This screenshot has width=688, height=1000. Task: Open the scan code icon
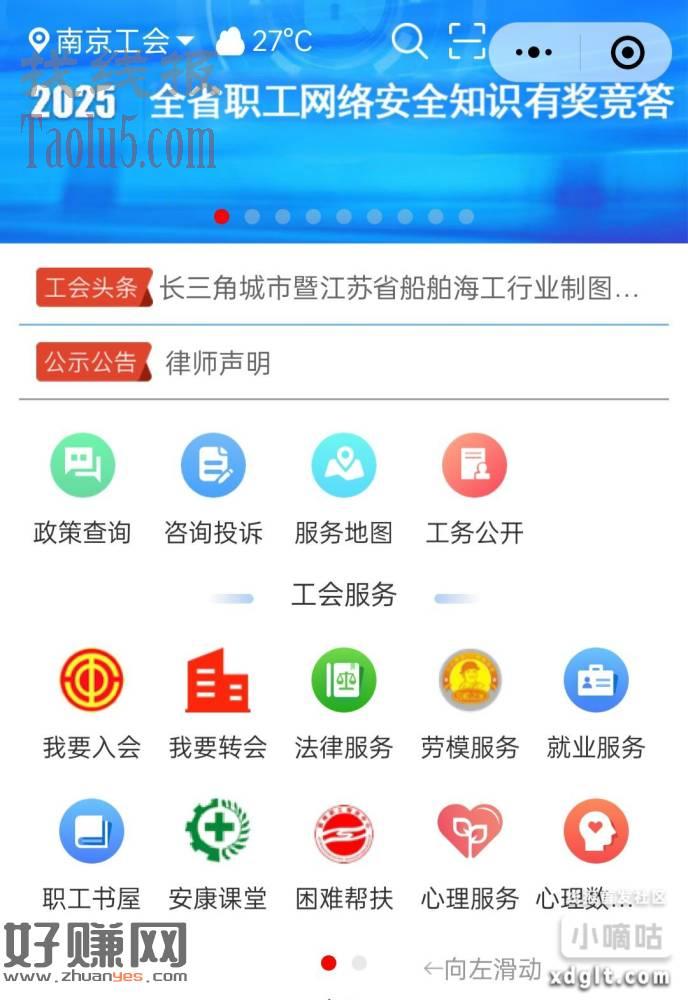(x=467, y=41)
